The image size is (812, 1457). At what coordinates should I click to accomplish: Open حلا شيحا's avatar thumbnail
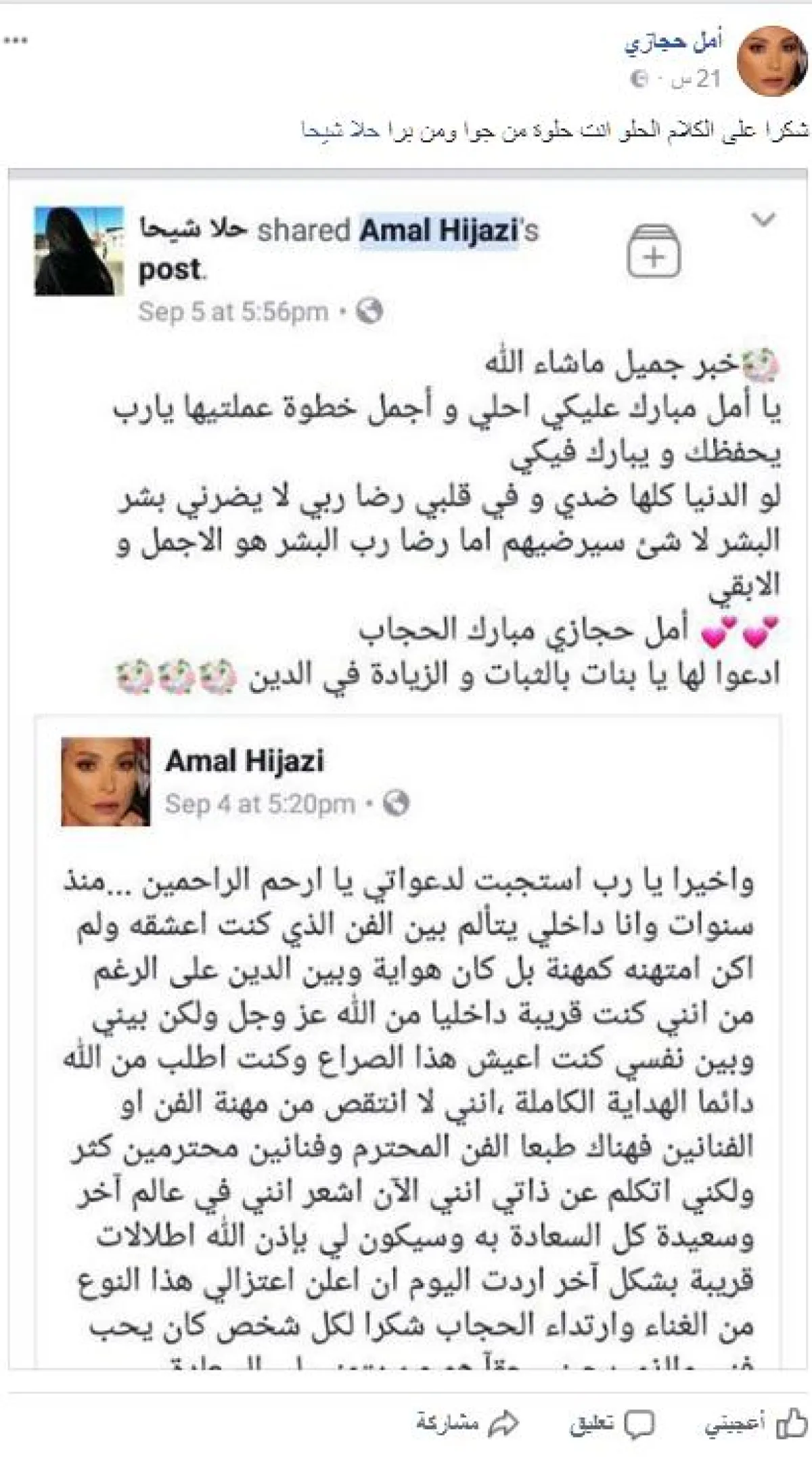click(x=79, y=251)
